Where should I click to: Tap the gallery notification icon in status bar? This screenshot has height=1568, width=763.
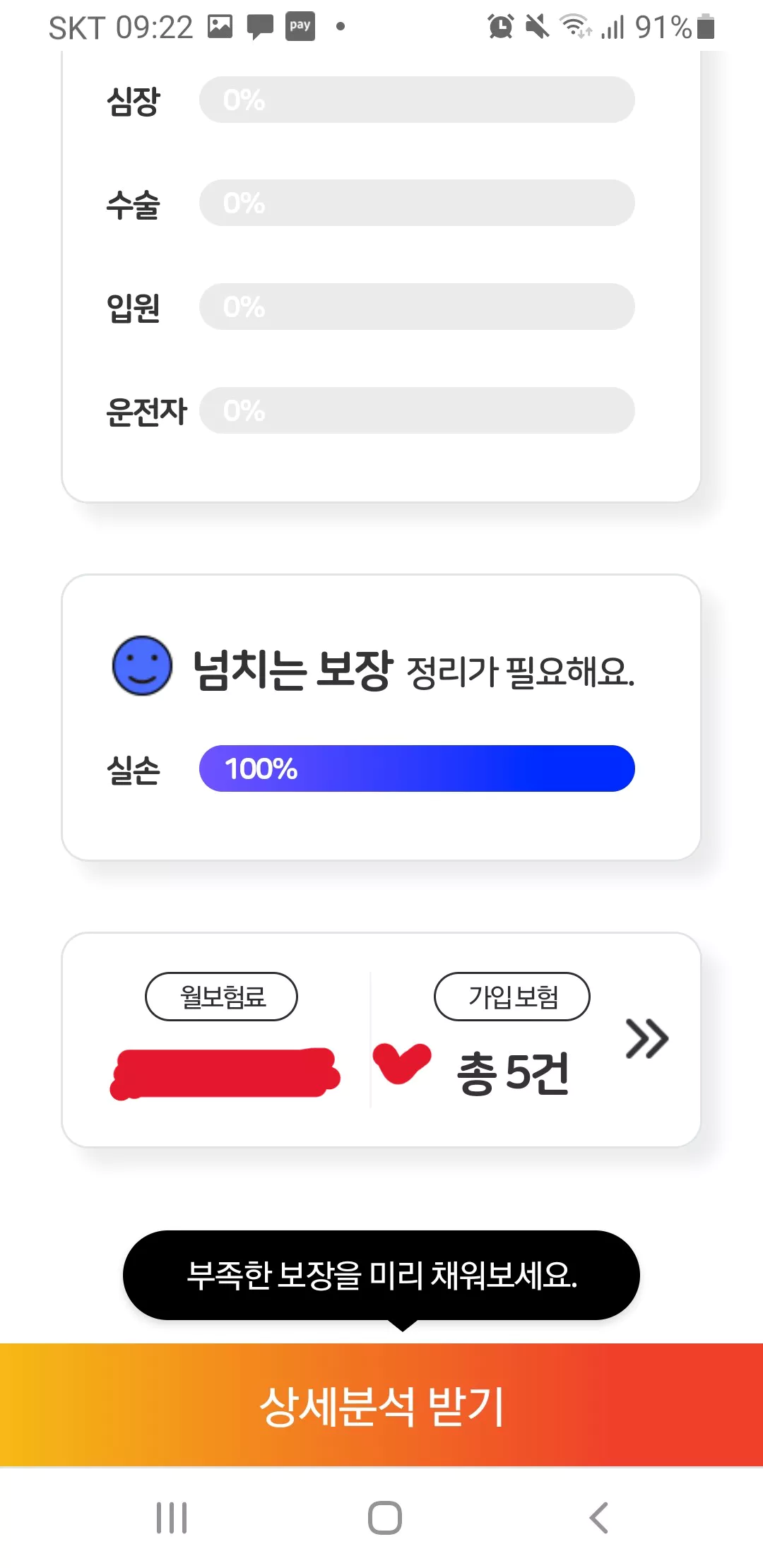pyautogui.click(x=219, y=26)
